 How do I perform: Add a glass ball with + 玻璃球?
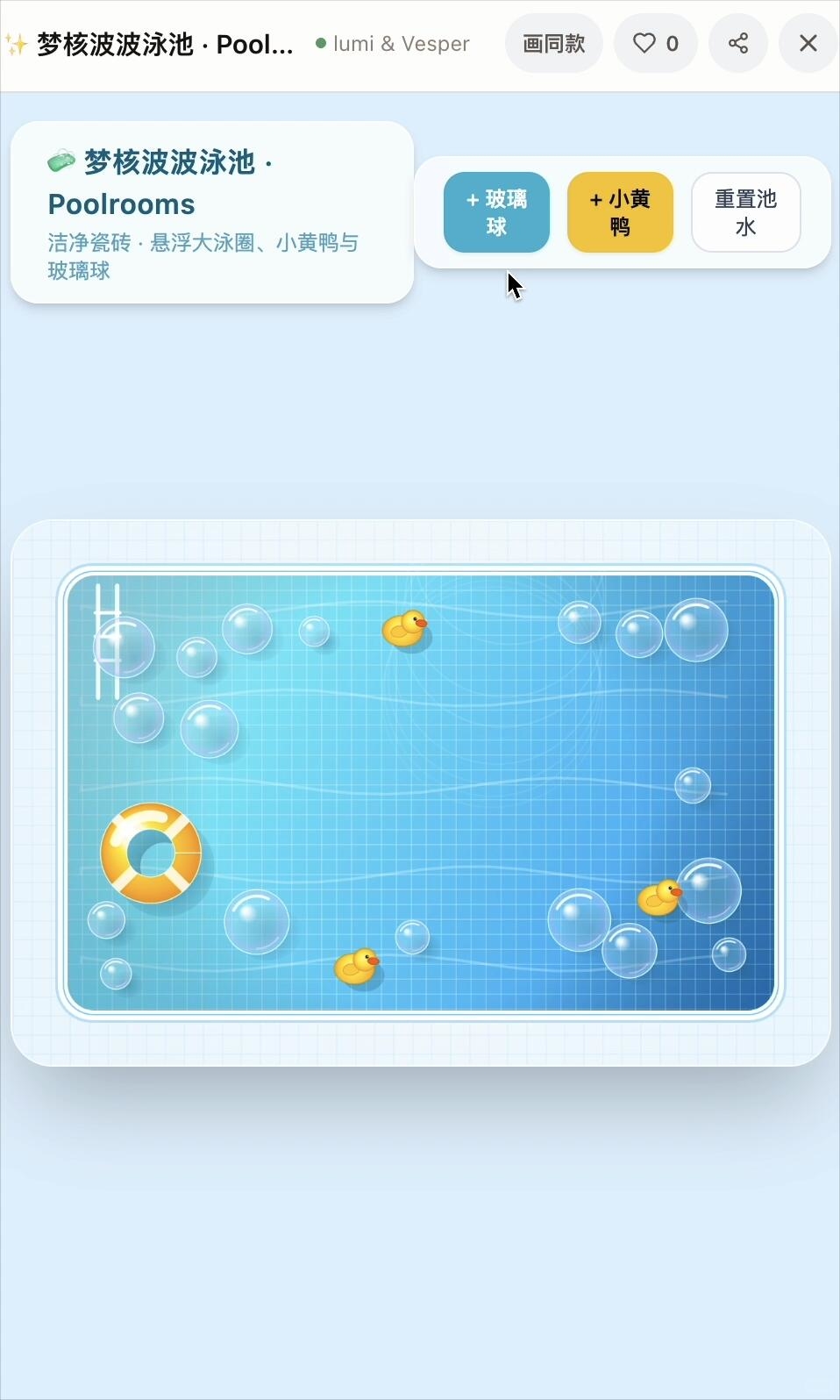(496, 212)
